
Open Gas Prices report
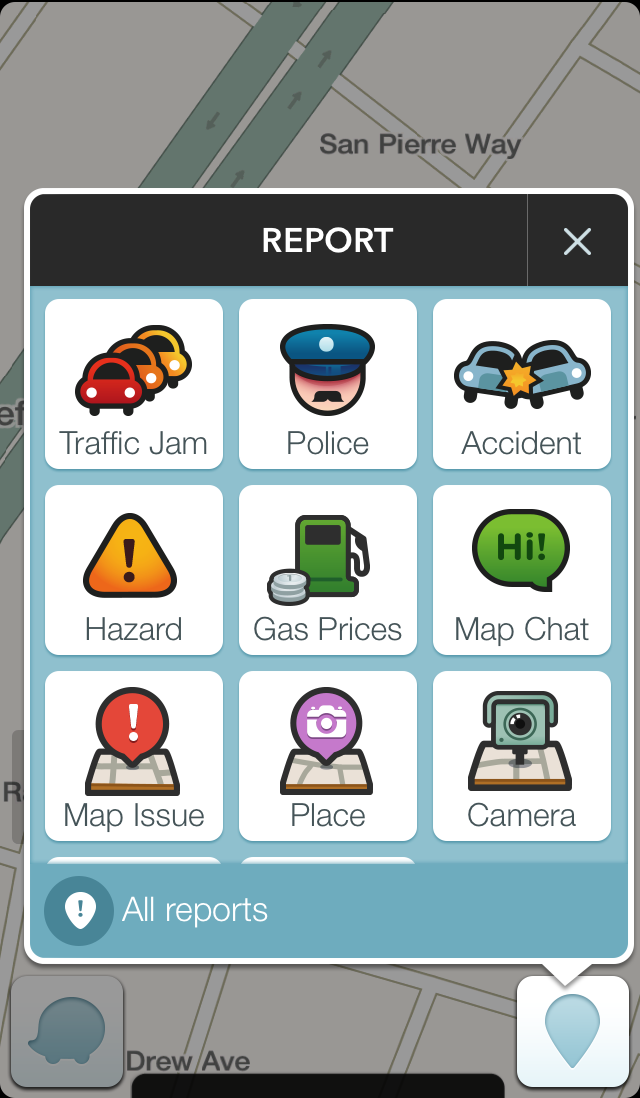pyautogui.click(x=328, y=570)
